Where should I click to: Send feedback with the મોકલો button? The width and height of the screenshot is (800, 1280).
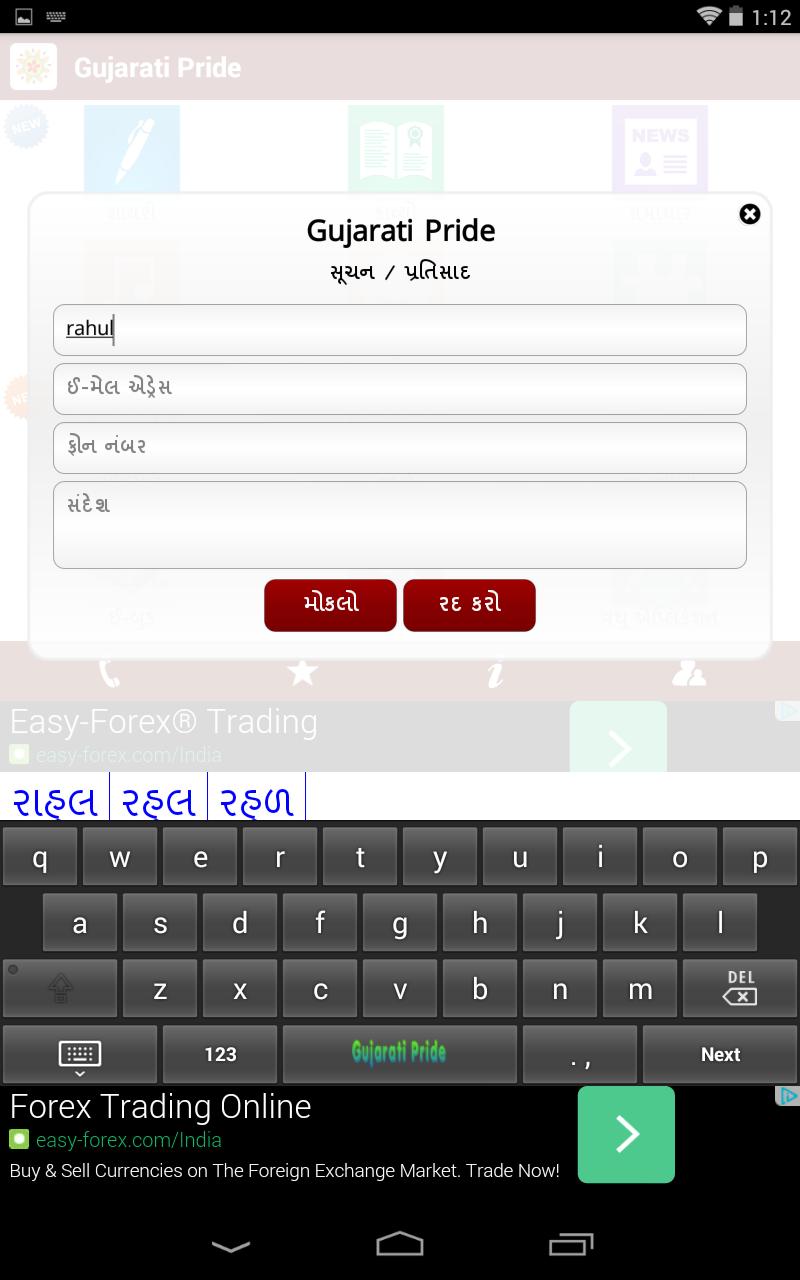[x=330, y=605]
